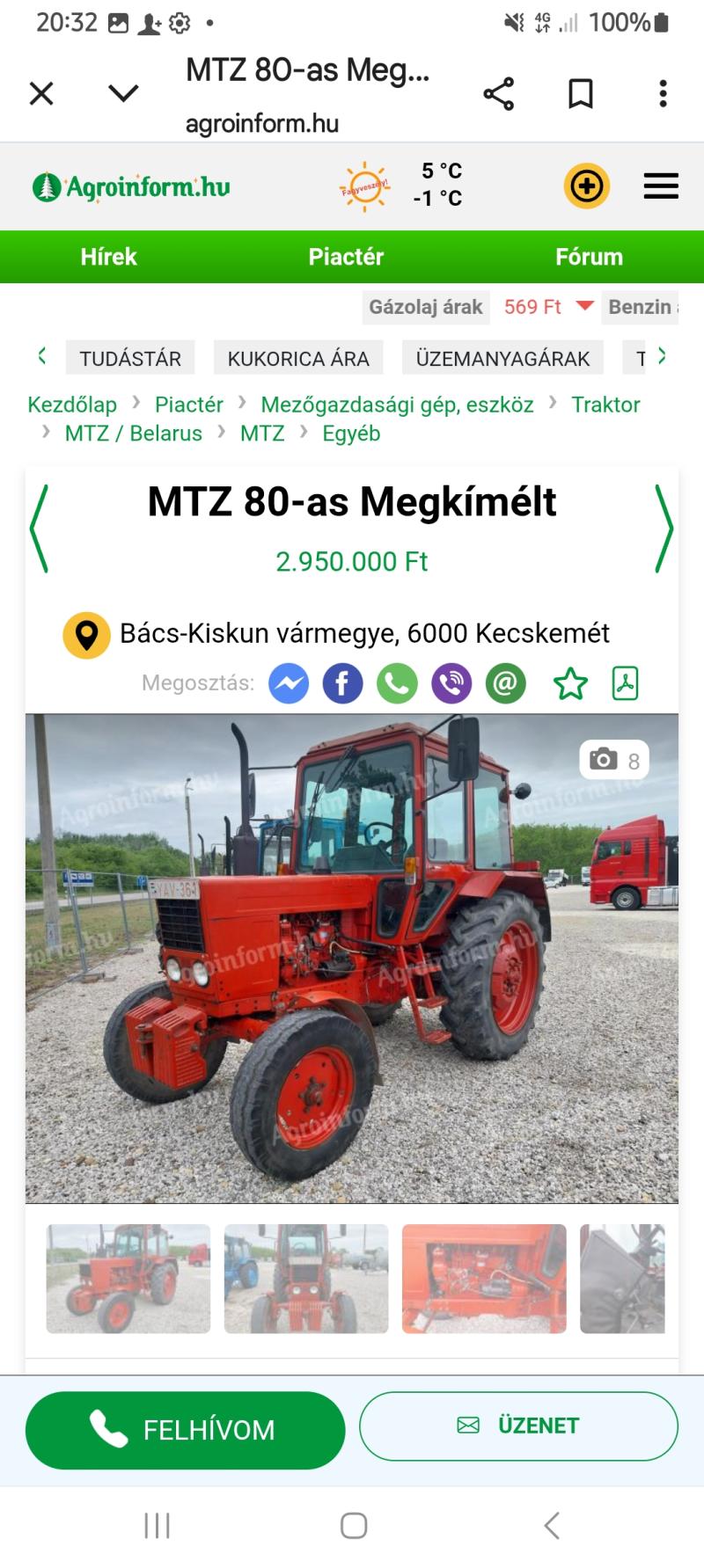Add the listing to favorites star
The width and height of the screenshot is (704, 1568).
coord(570,683)
